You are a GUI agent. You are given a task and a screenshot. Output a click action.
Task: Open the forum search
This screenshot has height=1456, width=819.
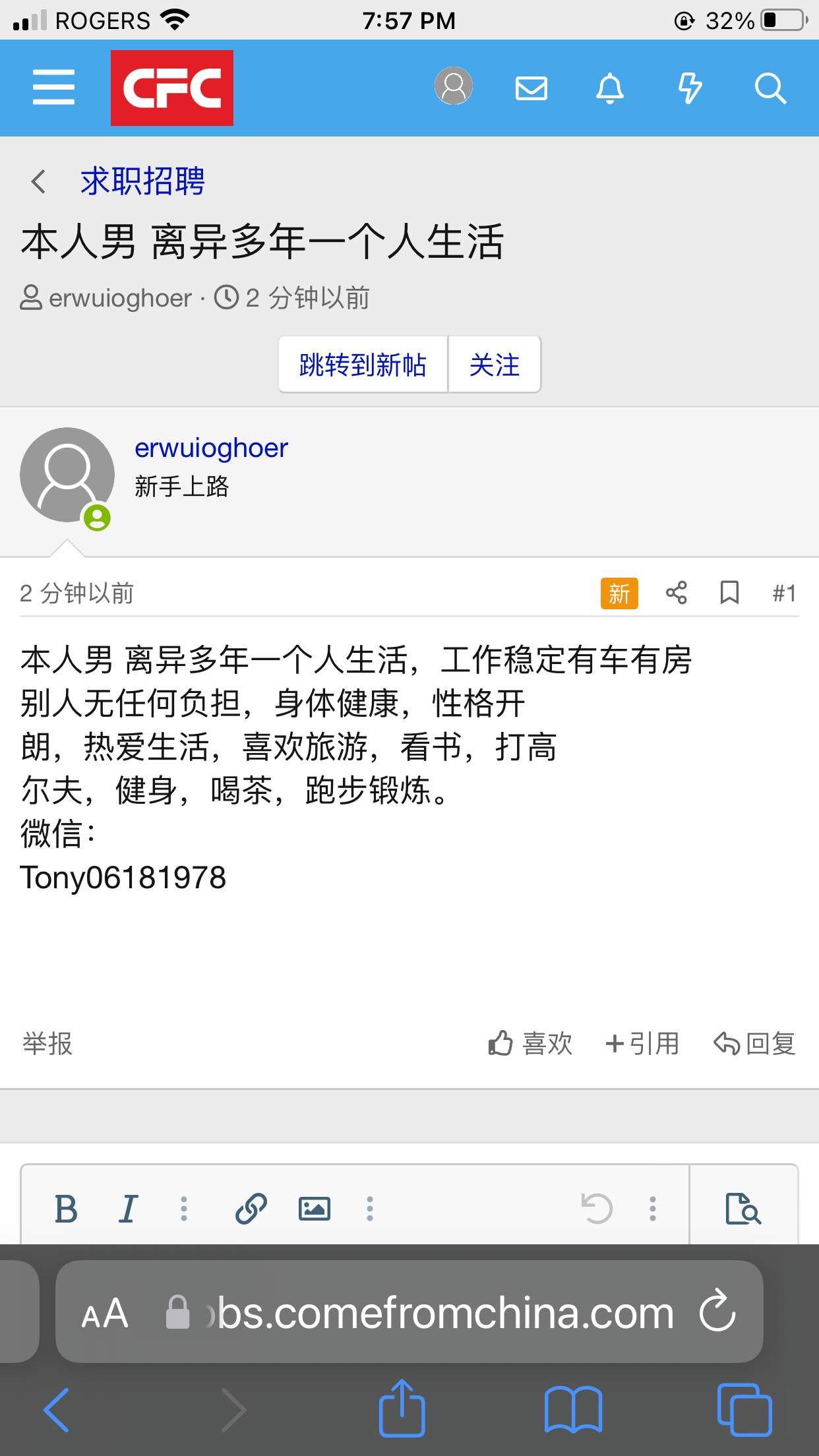click(770, 88)
